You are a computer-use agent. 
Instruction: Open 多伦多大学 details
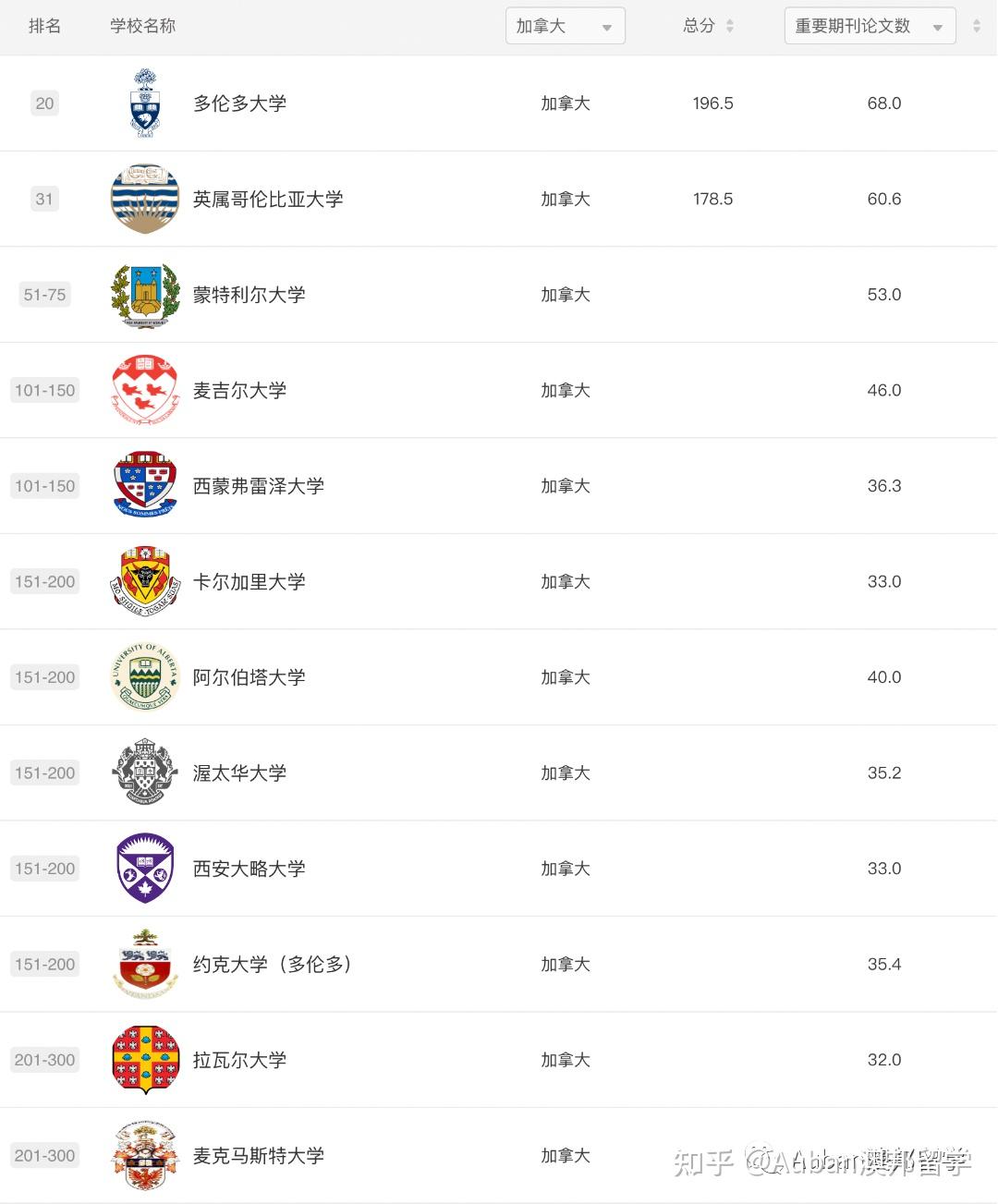click(239, 103)
